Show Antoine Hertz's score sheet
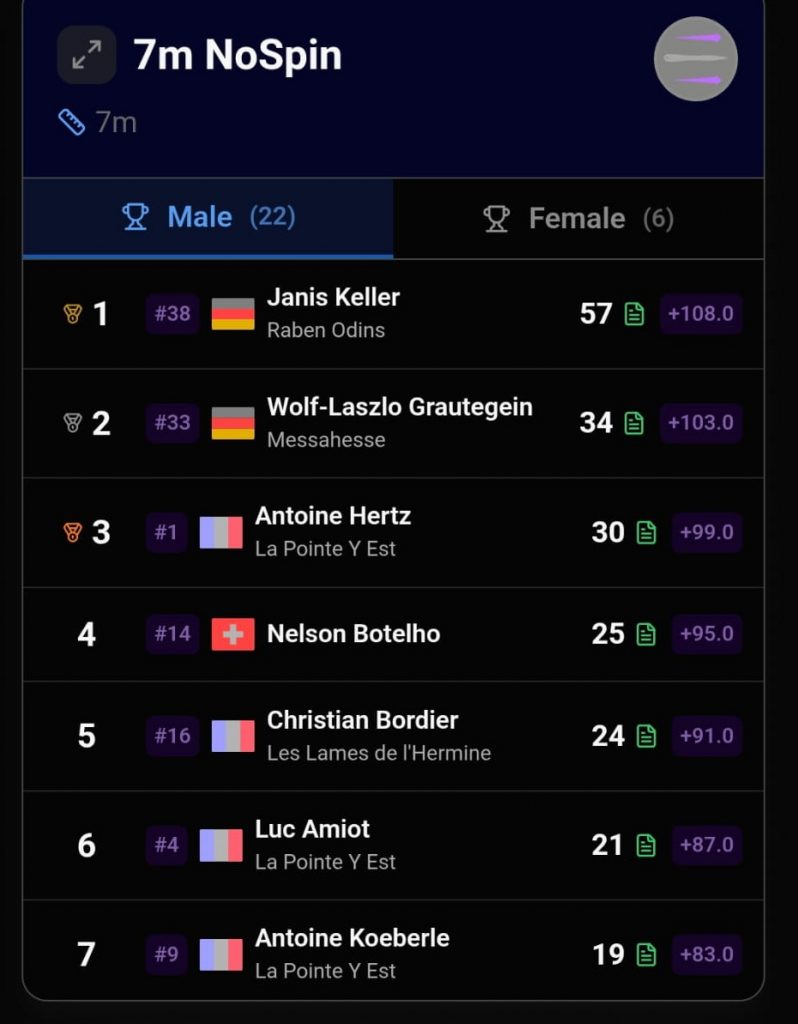This screenshot has width=798, height=1024. (646, 533)
